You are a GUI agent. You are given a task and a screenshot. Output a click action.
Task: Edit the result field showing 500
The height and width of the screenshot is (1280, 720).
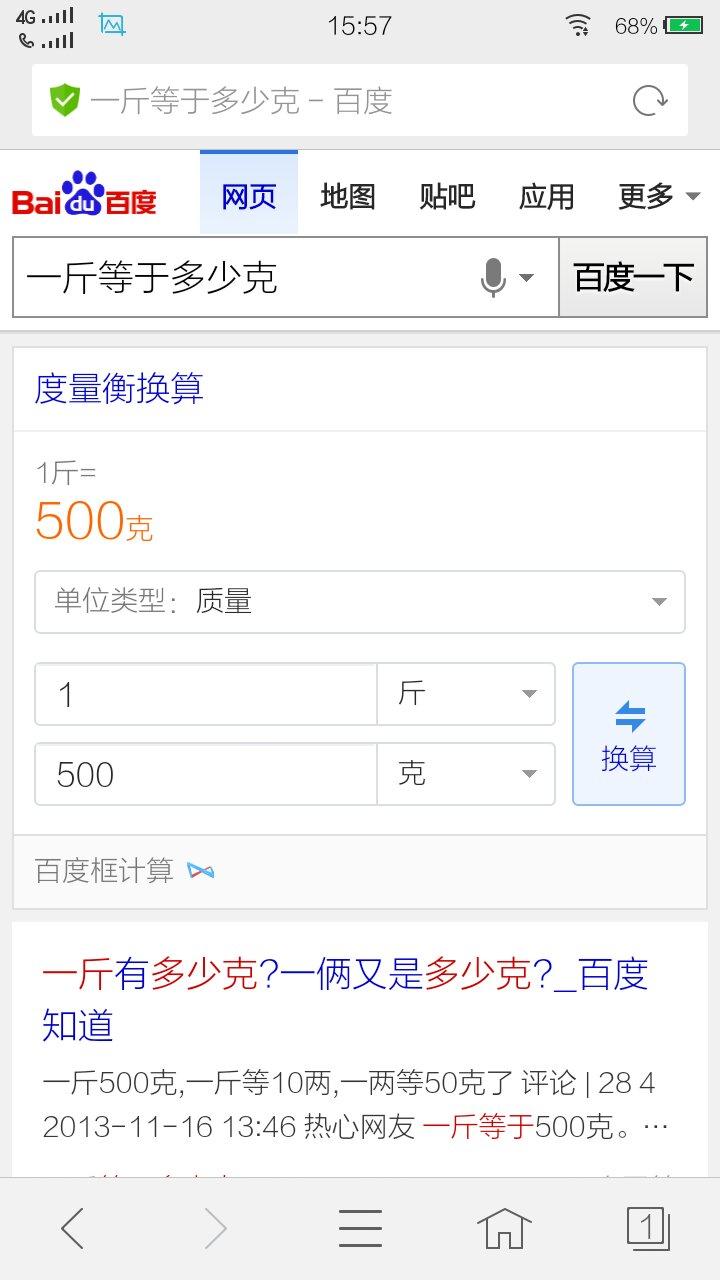point(205,774)
